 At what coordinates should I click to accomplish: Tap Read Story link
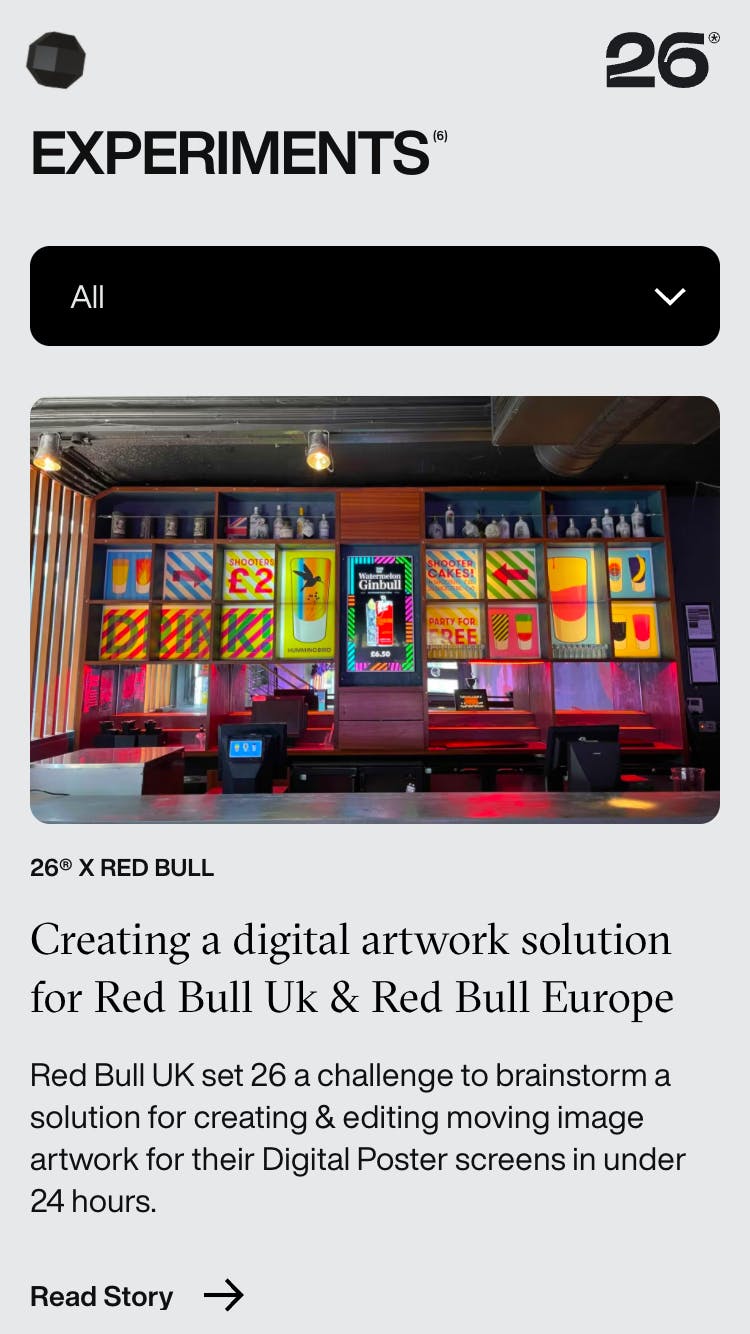pyautogui.click(x=137, y=1297)
